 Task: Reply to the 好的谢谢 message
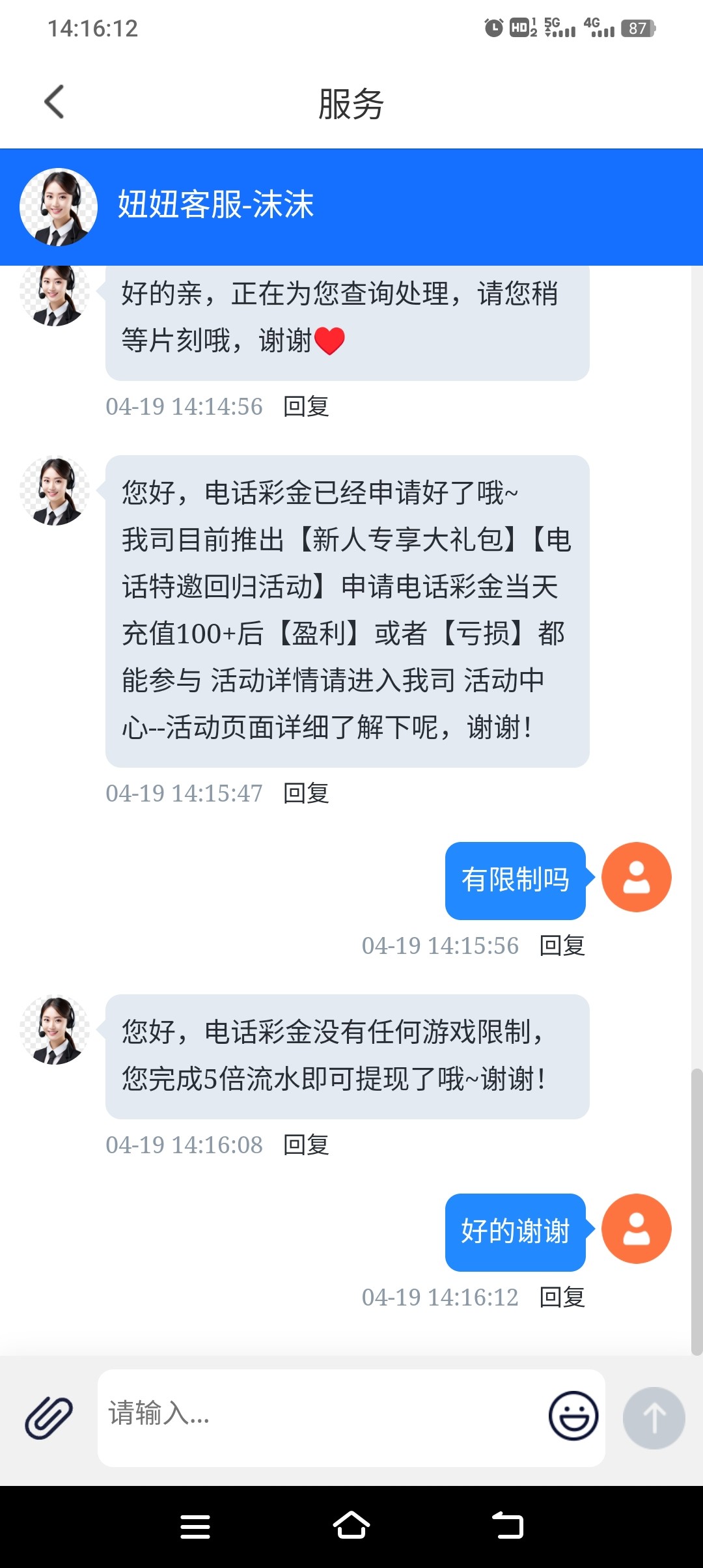point(562,1298)
